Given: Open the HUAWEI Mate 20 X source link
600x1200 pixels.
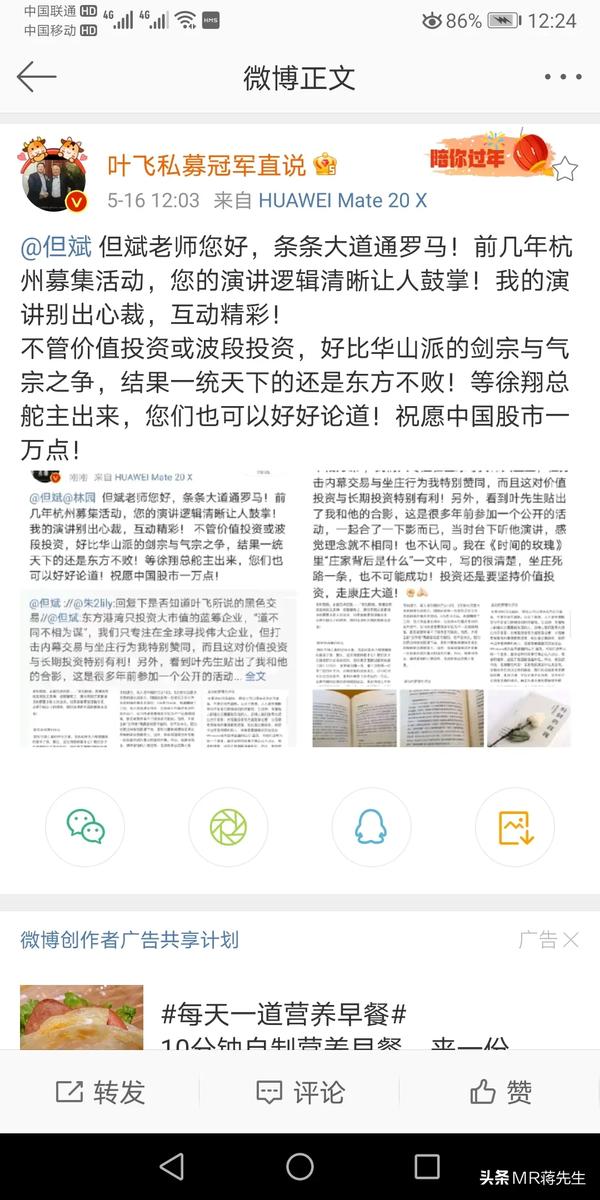Looking at the screenshot, I should pos(342,201).
